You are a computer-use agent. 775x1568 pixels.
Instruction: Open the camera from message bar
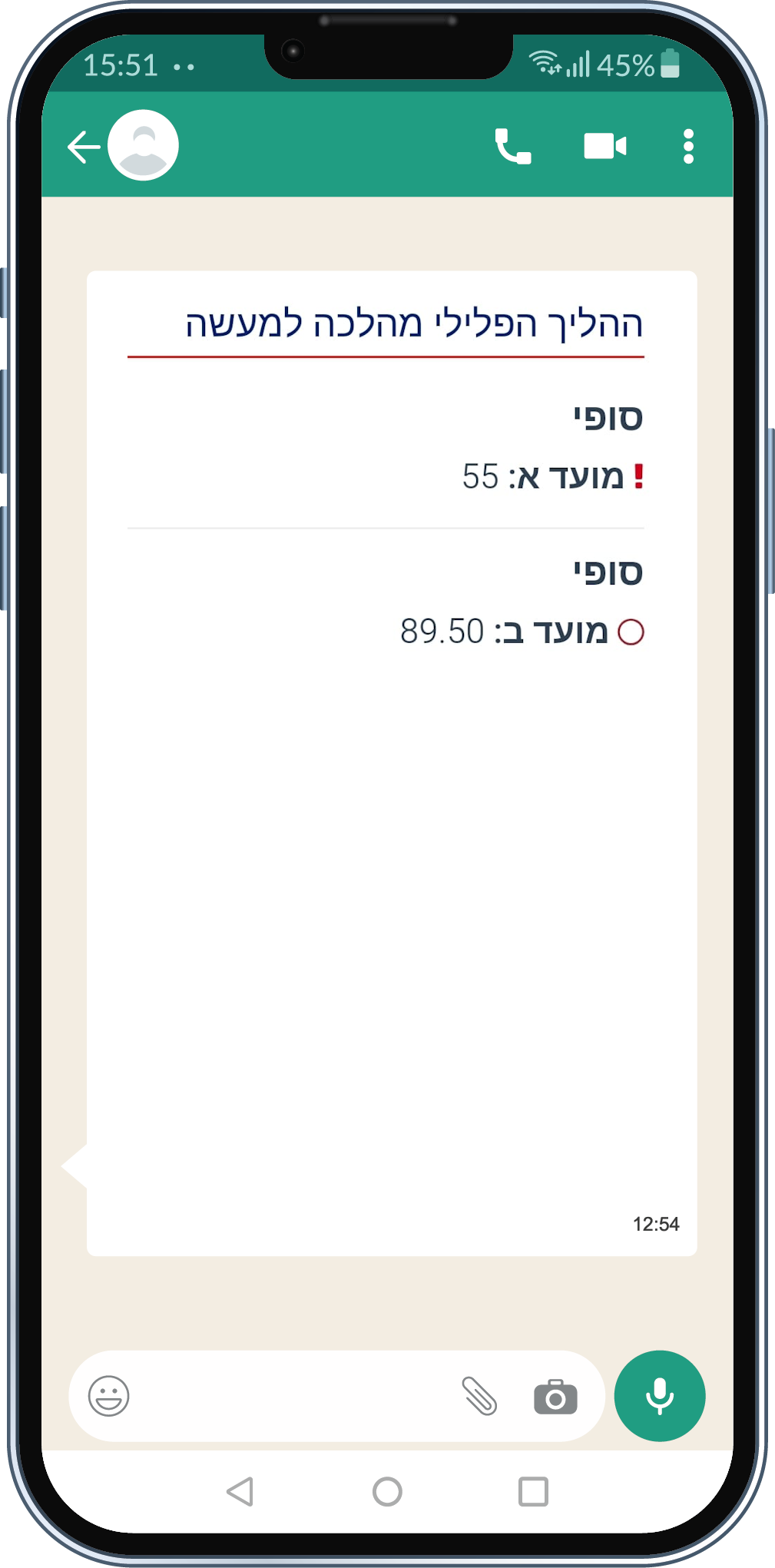coord(555,1397)
